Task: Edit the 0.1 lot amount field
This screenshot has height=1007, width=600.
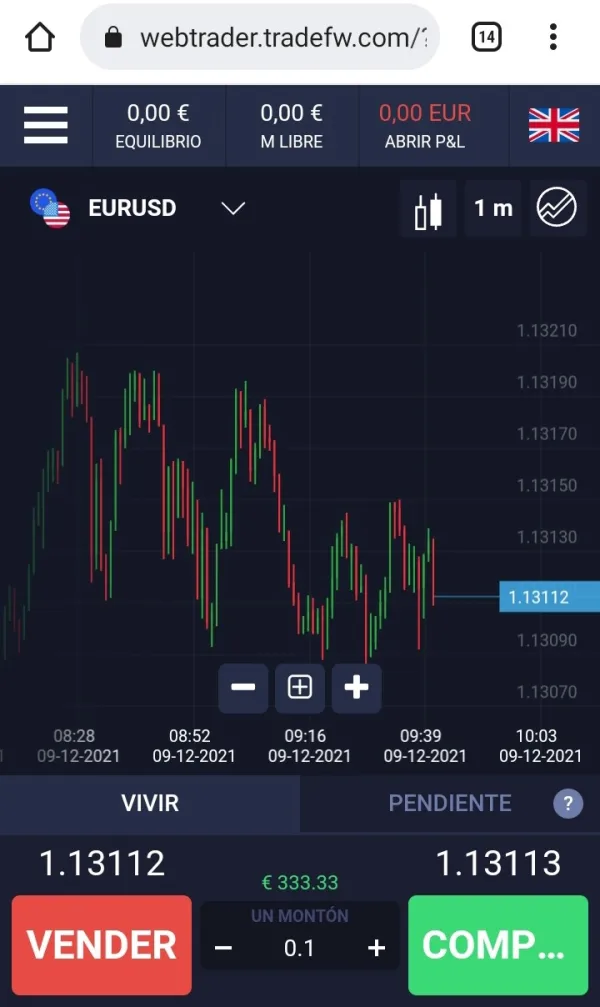Action: [299, 948]
